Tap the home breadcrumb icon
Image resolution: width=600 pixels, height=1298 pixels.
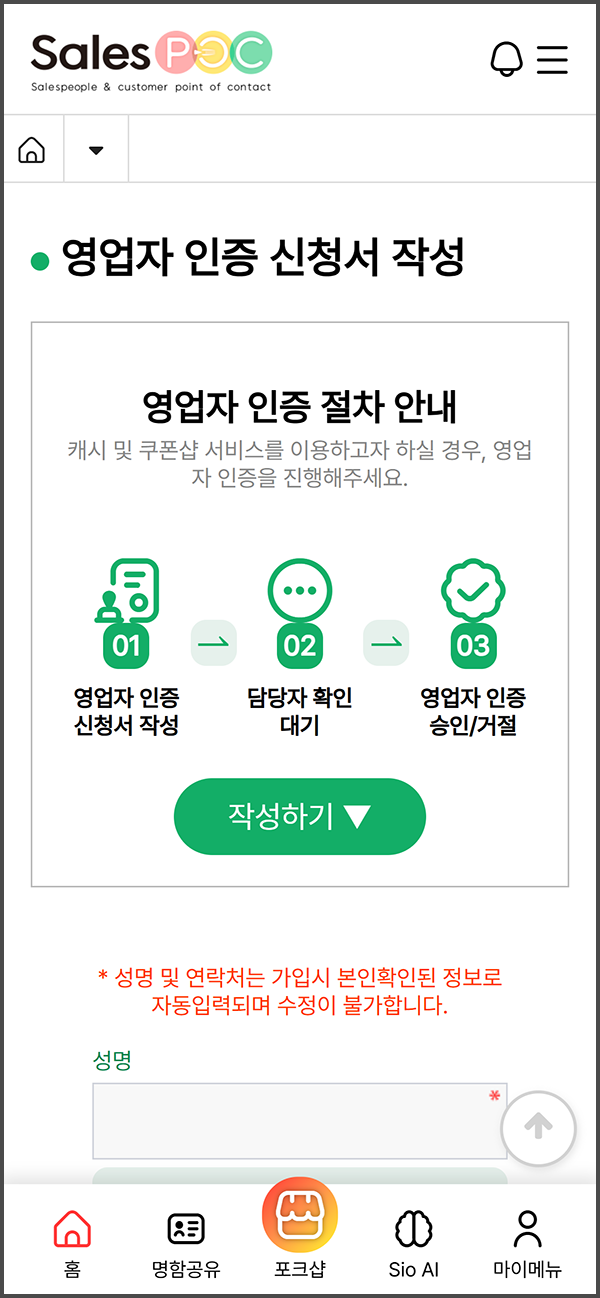(33, 150)
